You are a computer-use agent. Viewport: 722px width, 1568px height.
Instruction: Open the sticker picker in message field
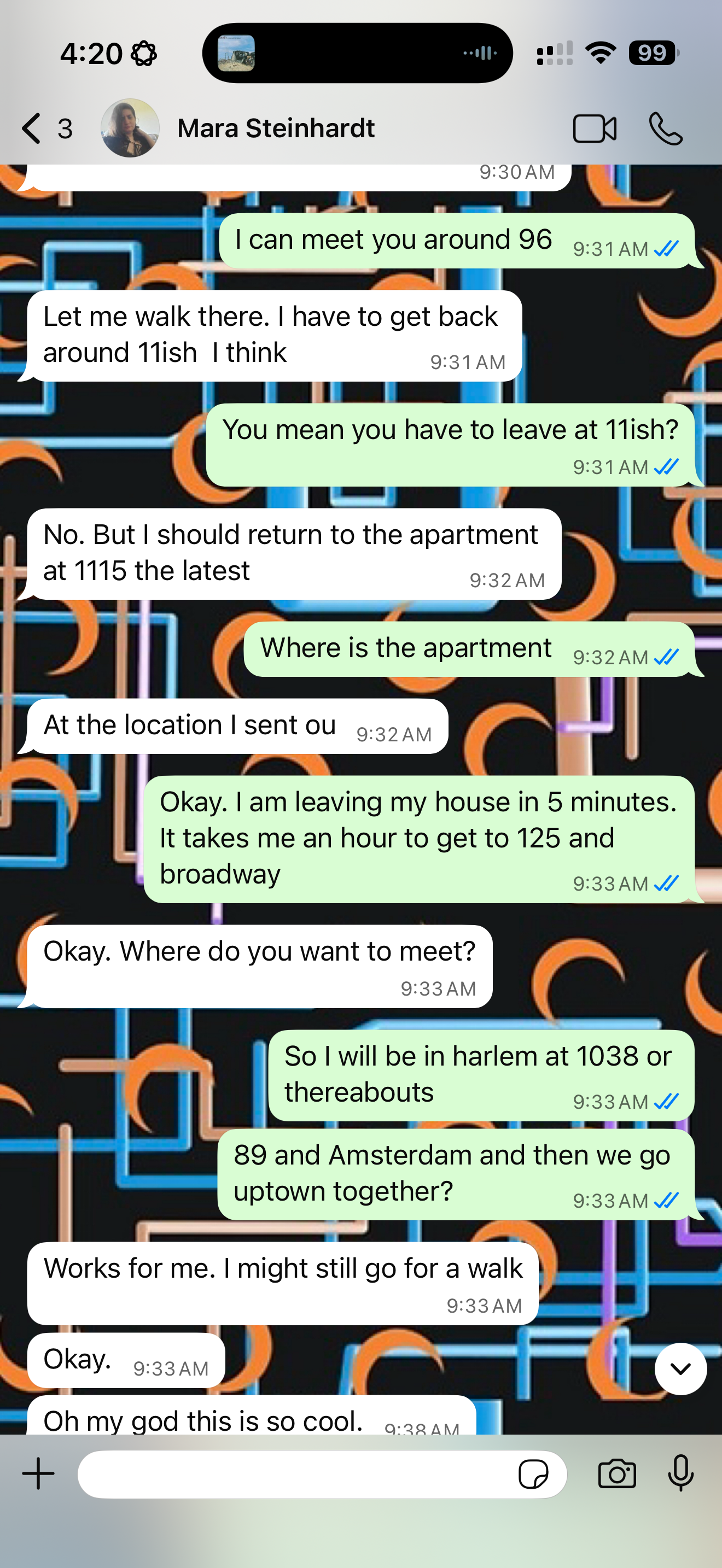click(x=533, y=1473)
